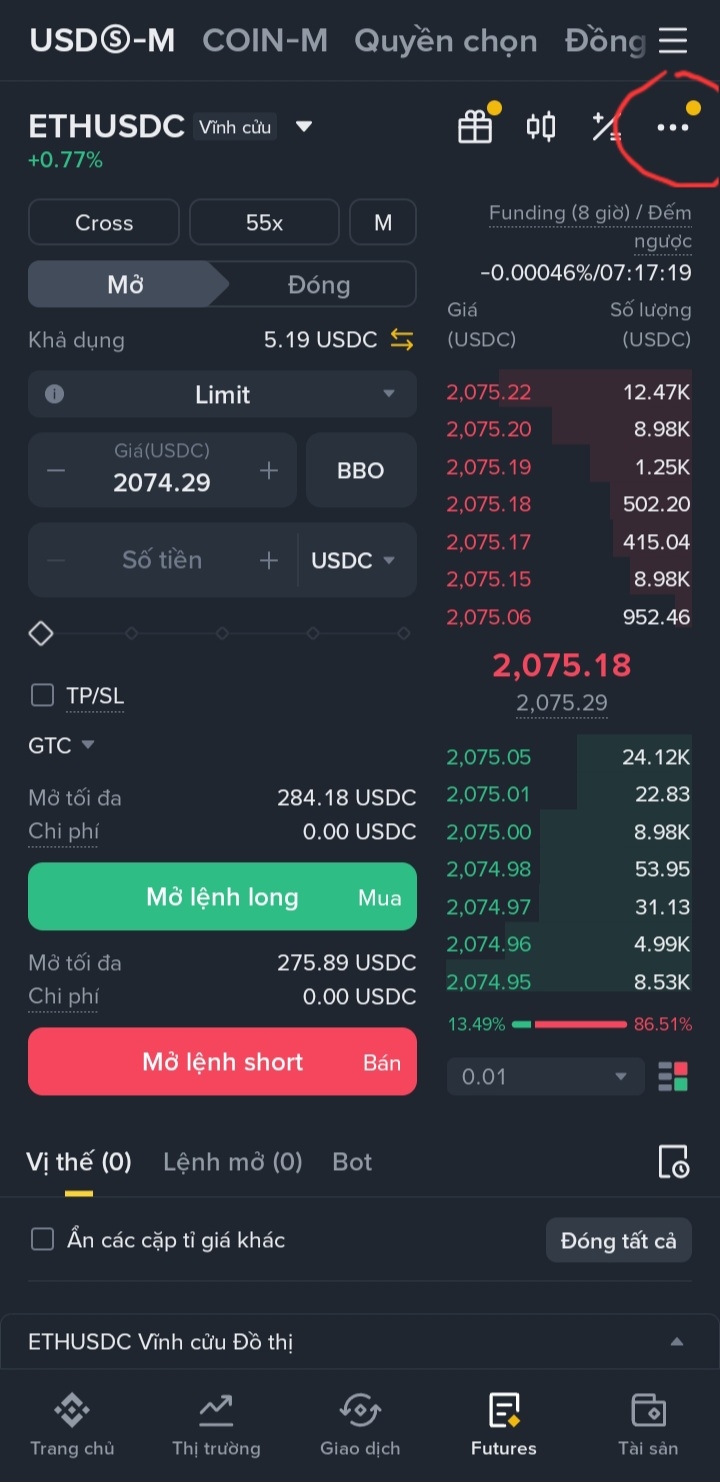This screenshot has width=720, height=1482.
Task: Go to the Tài sản tab
Action: 648,1424
